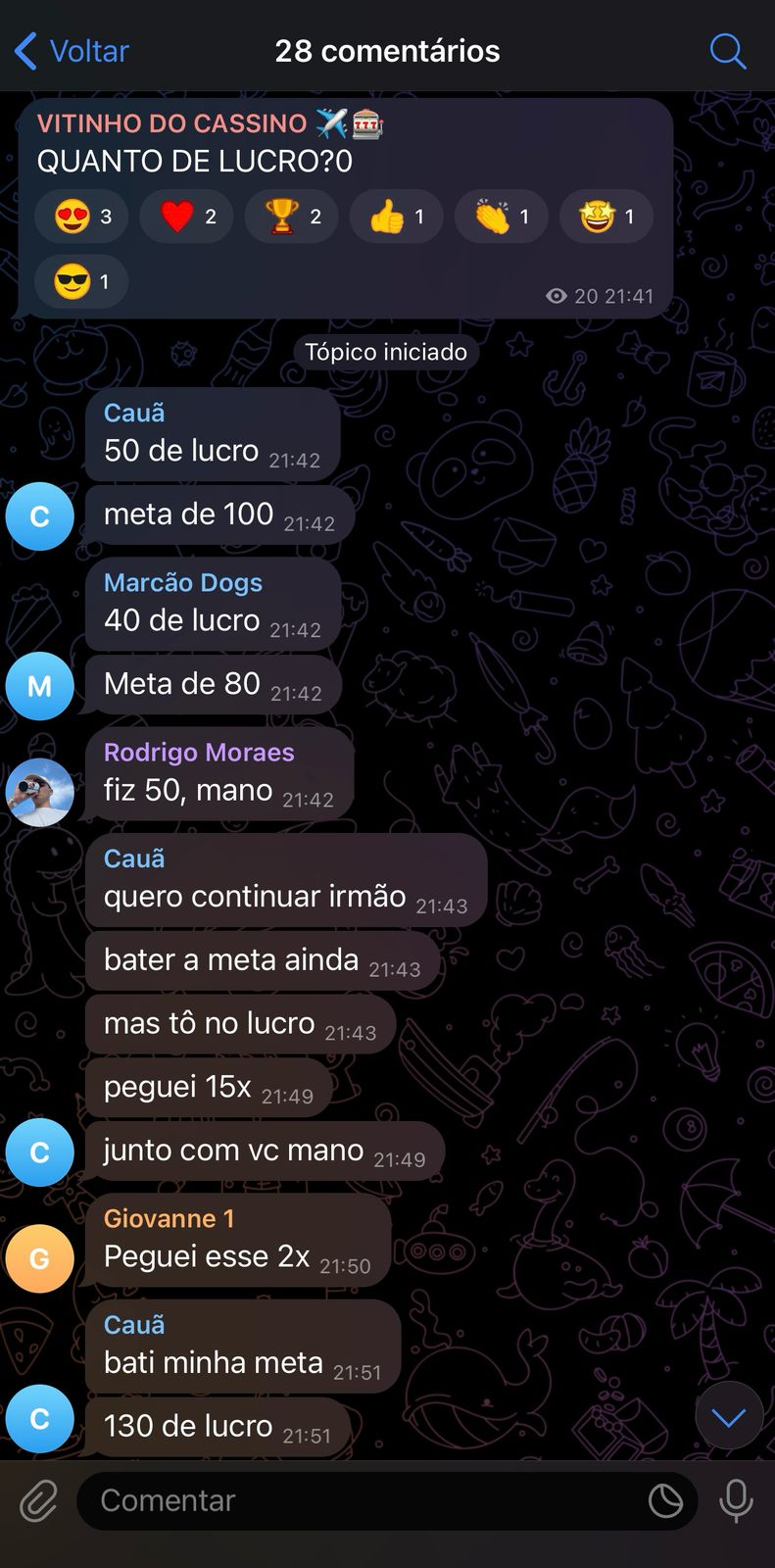The width and height of the screenshot is (775, 1568).
Task: Open search in comments
Action: (727, 51)
